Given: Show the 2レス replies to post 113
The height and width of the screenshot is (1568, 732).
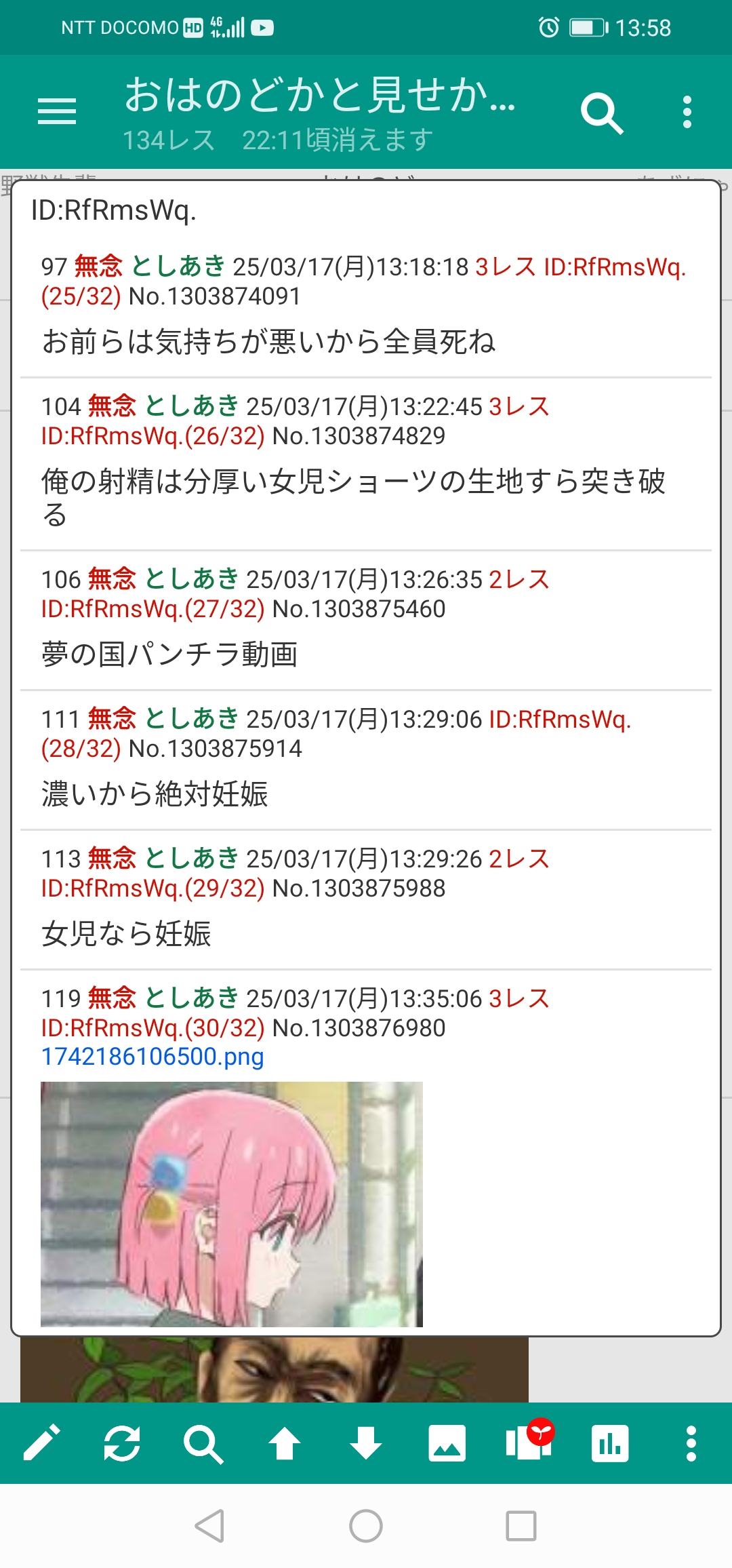Looking at the screenshot, I should (519, 859).
